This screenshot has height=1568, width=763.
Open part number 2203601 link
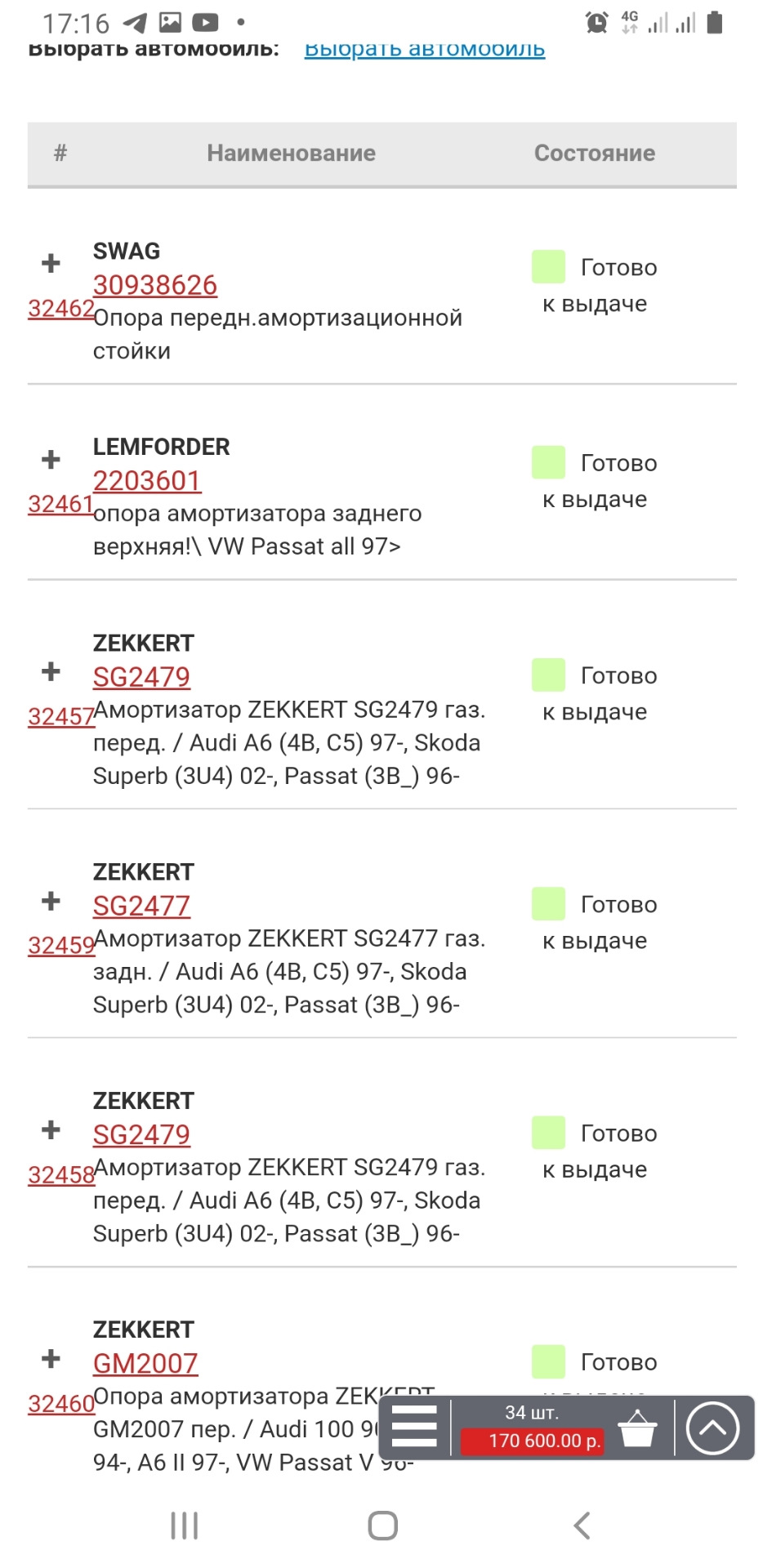coord(146,481)
